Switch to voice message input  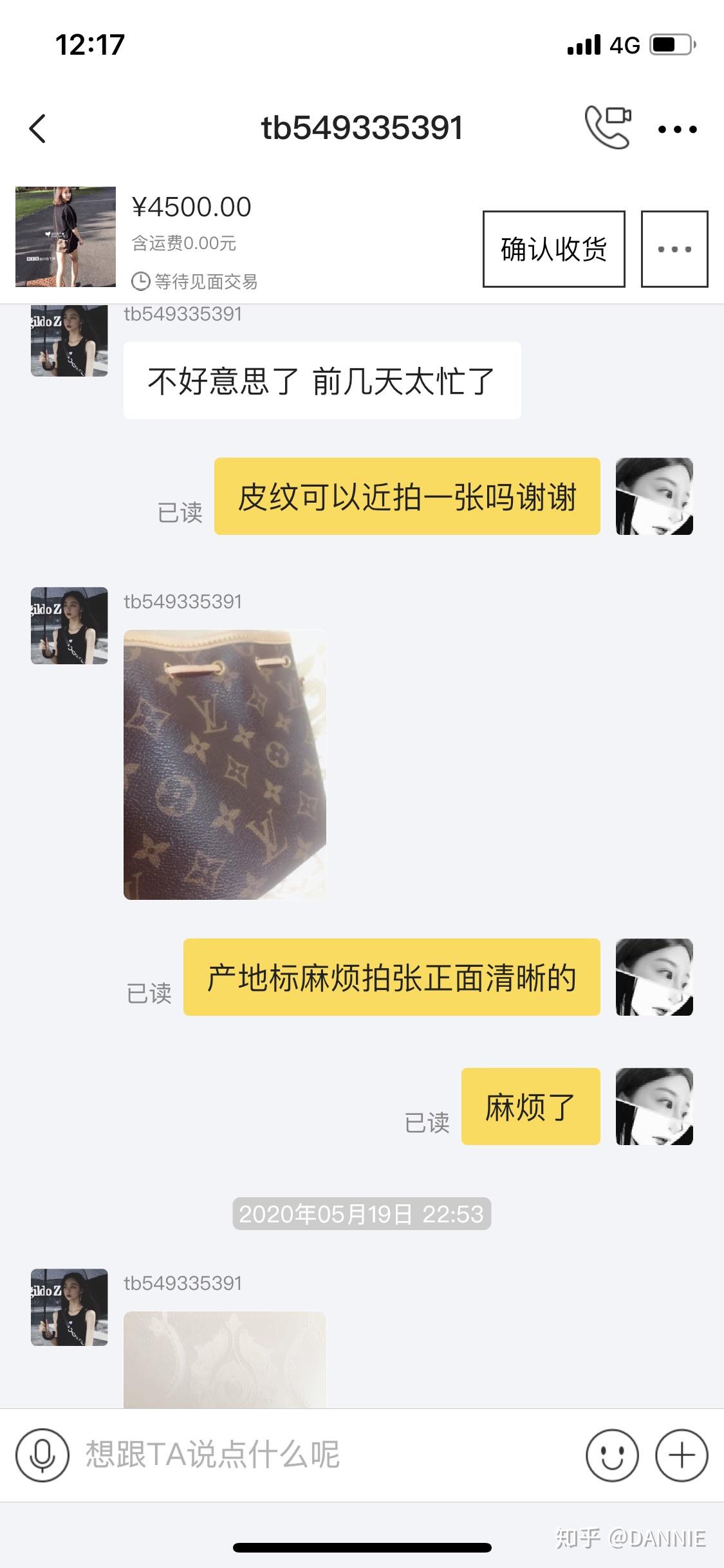pos(42,1455)
